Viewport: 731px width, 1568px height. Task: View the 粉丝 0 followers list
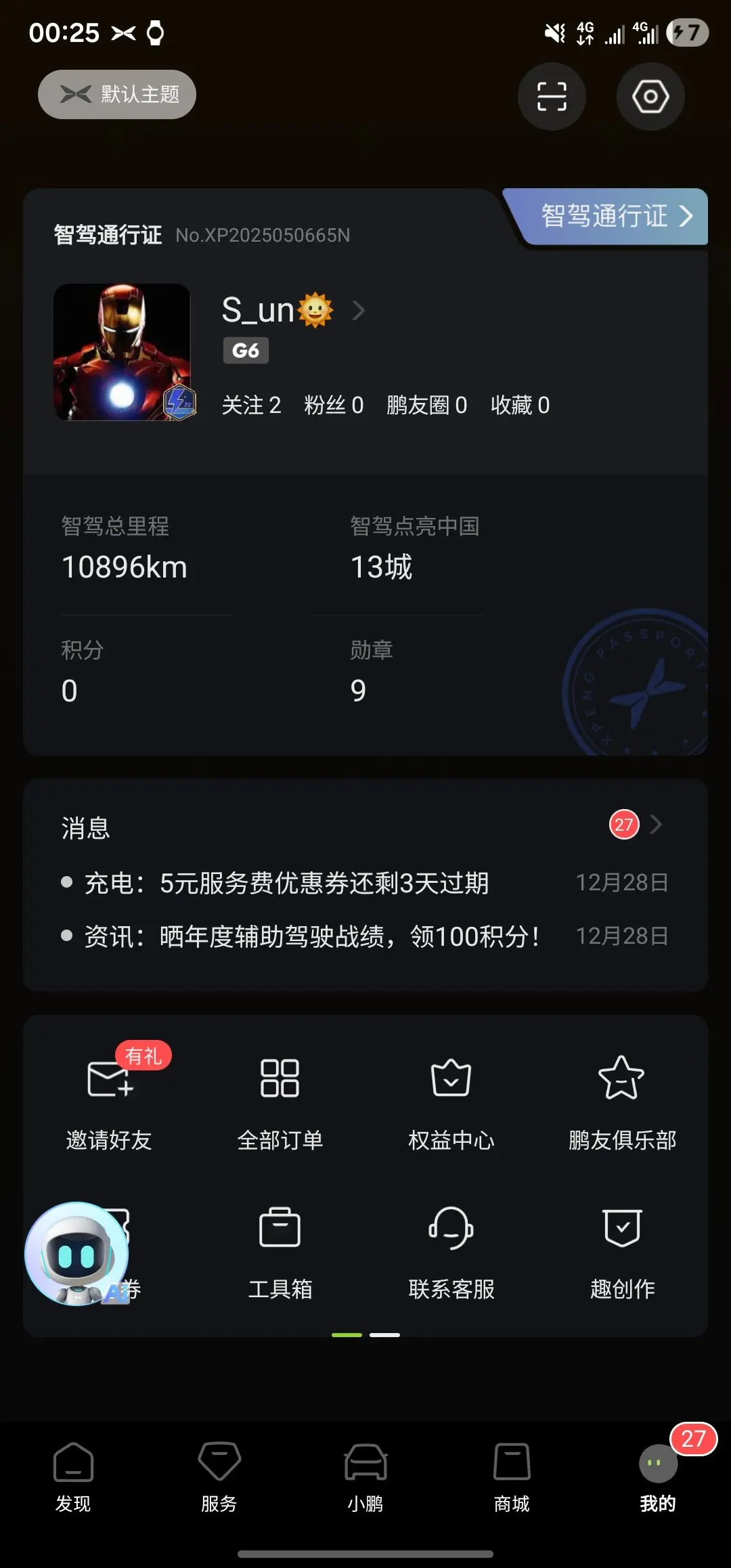coord(334,406)
